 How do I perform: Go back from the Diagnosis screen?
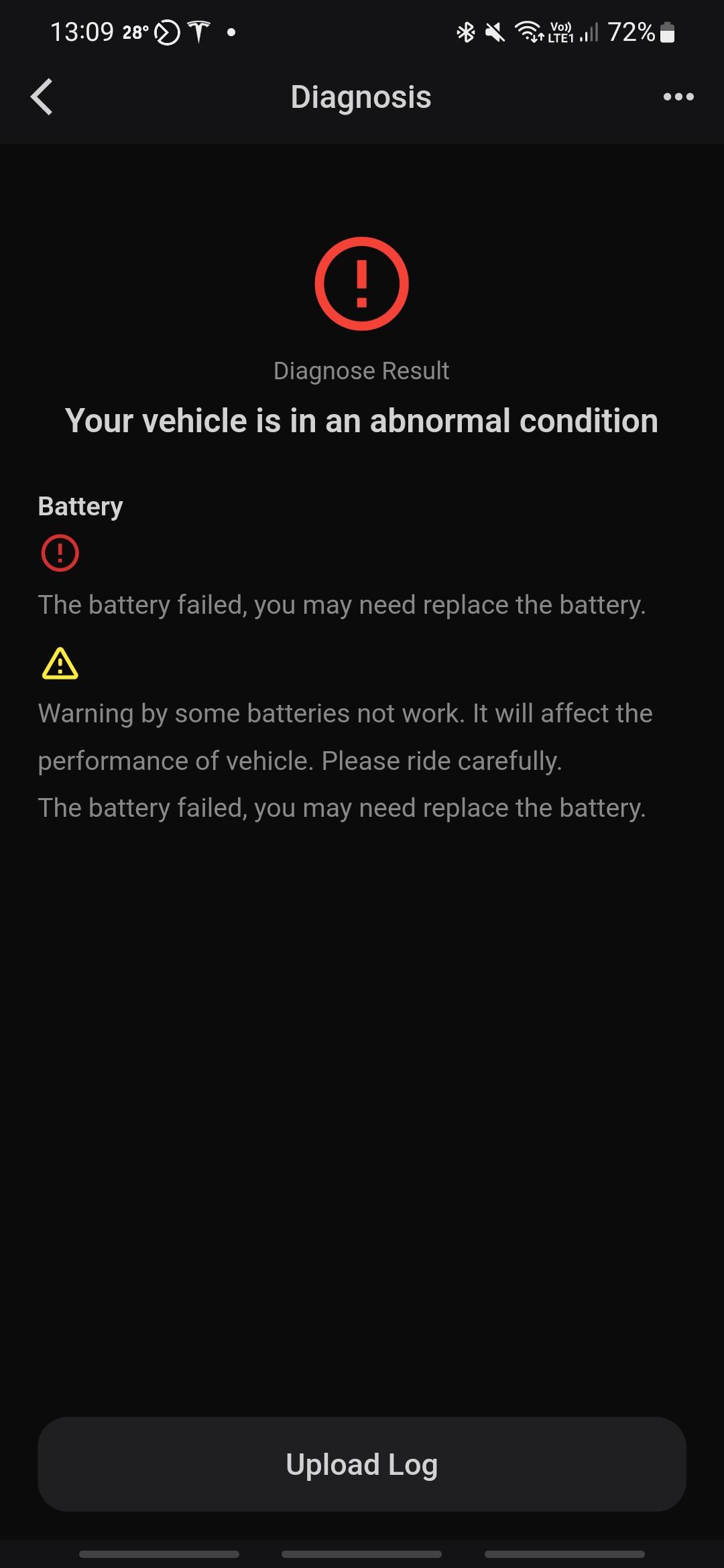pos(42,97)
